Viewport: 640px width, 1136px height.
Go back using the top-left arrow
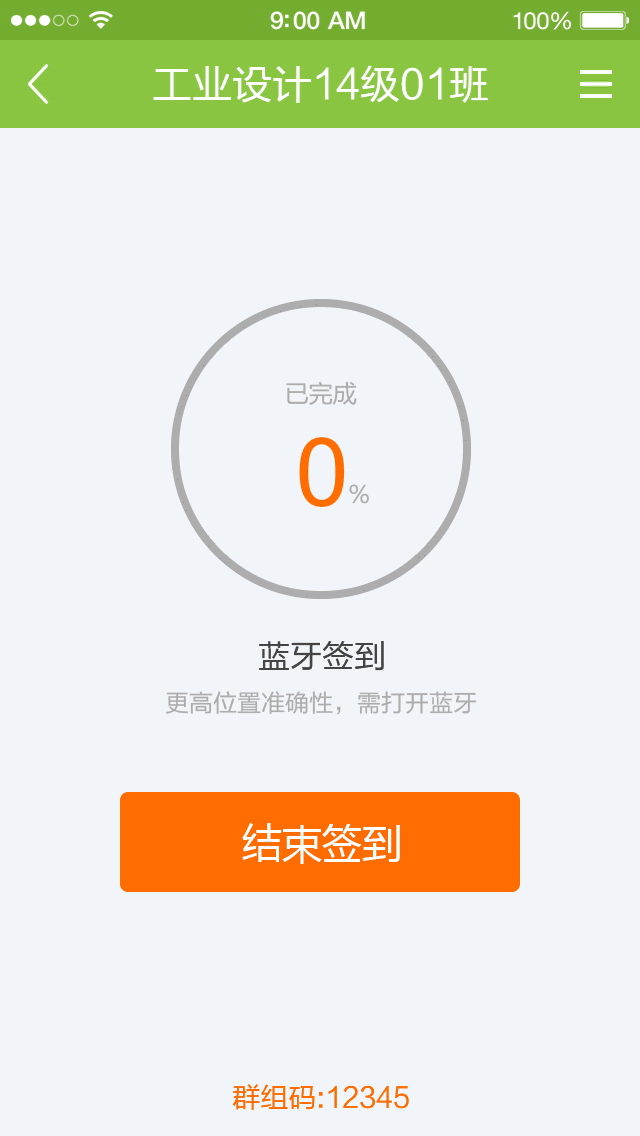pyautogui.click(x=39, y=84)
